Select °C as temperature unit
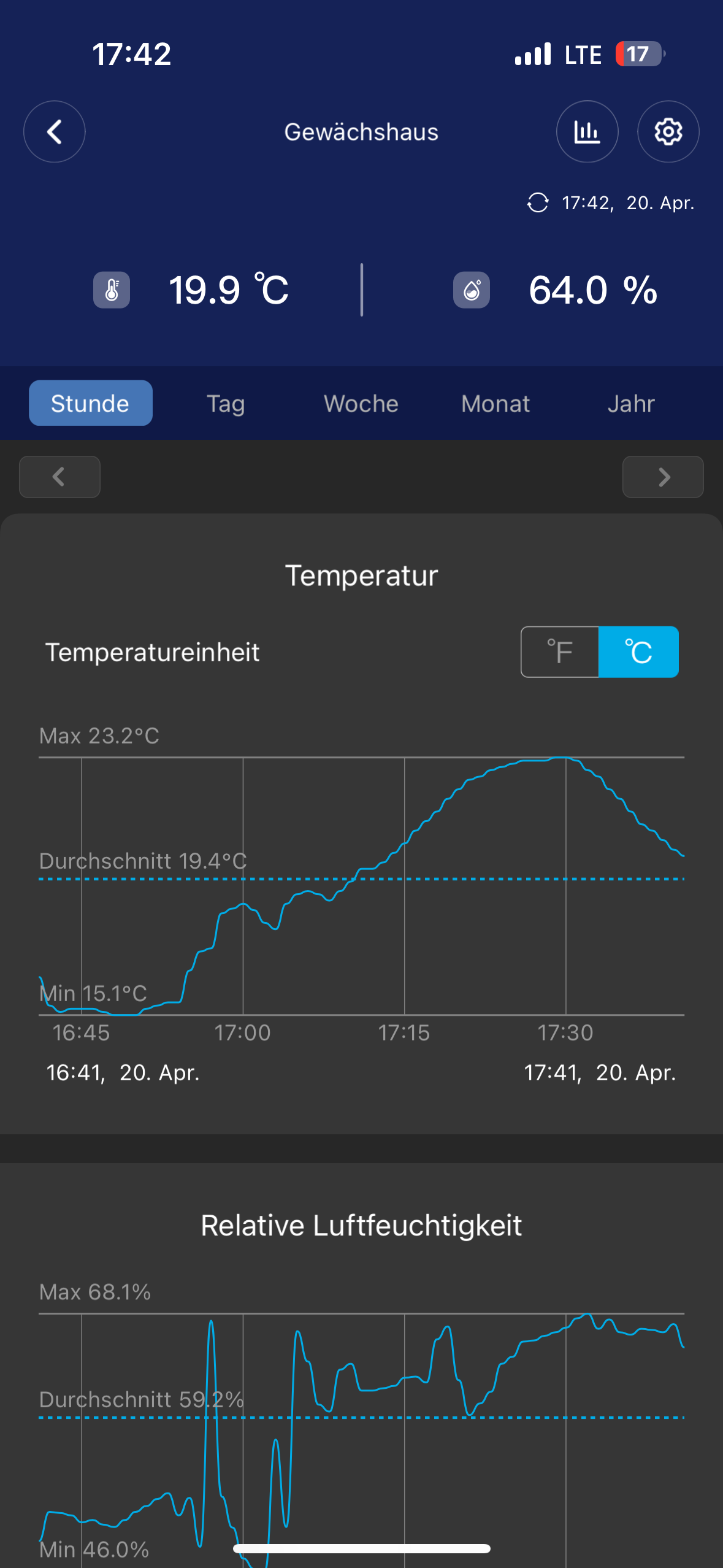The image size is (723, 1568). click(638, 651)
